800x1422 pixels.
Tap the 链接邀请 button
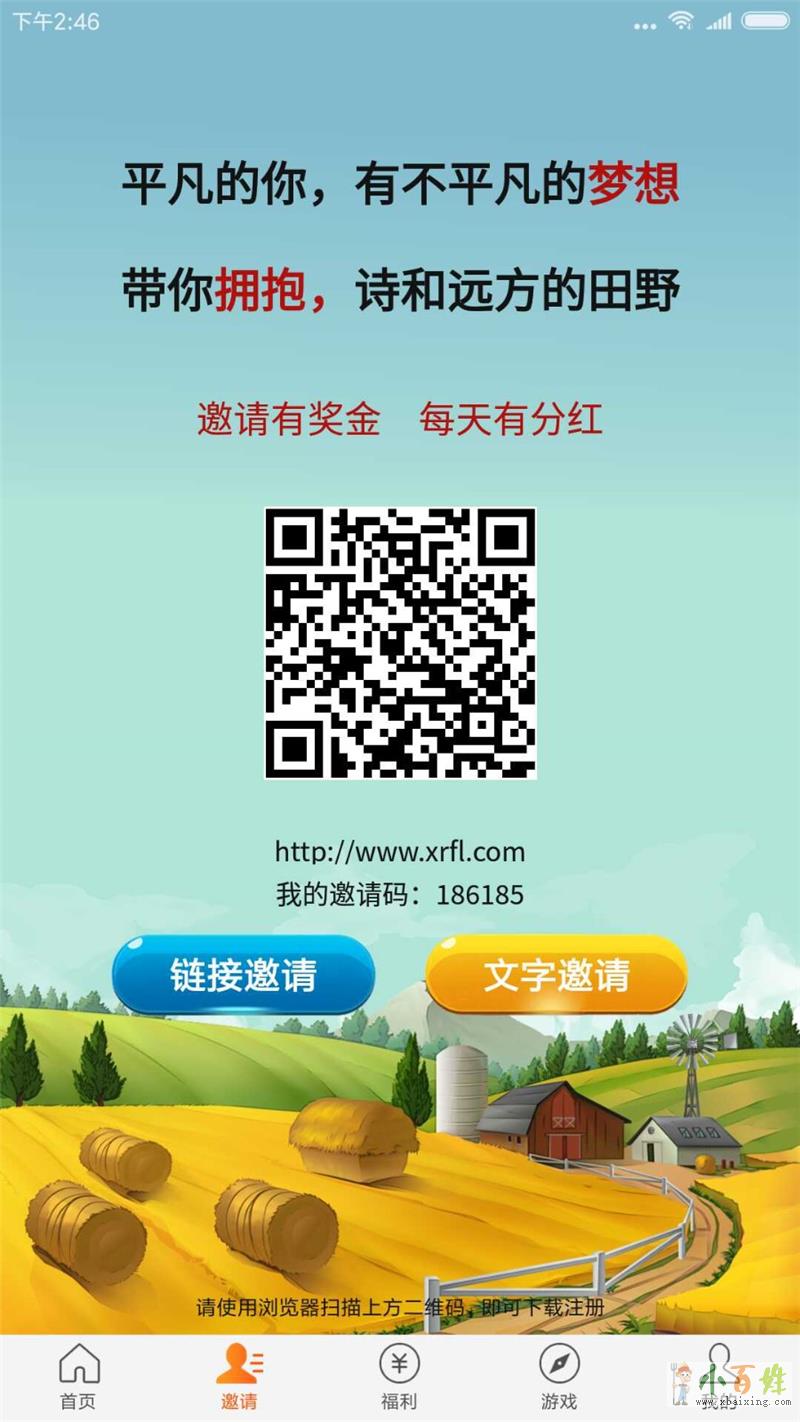(243, 974)
